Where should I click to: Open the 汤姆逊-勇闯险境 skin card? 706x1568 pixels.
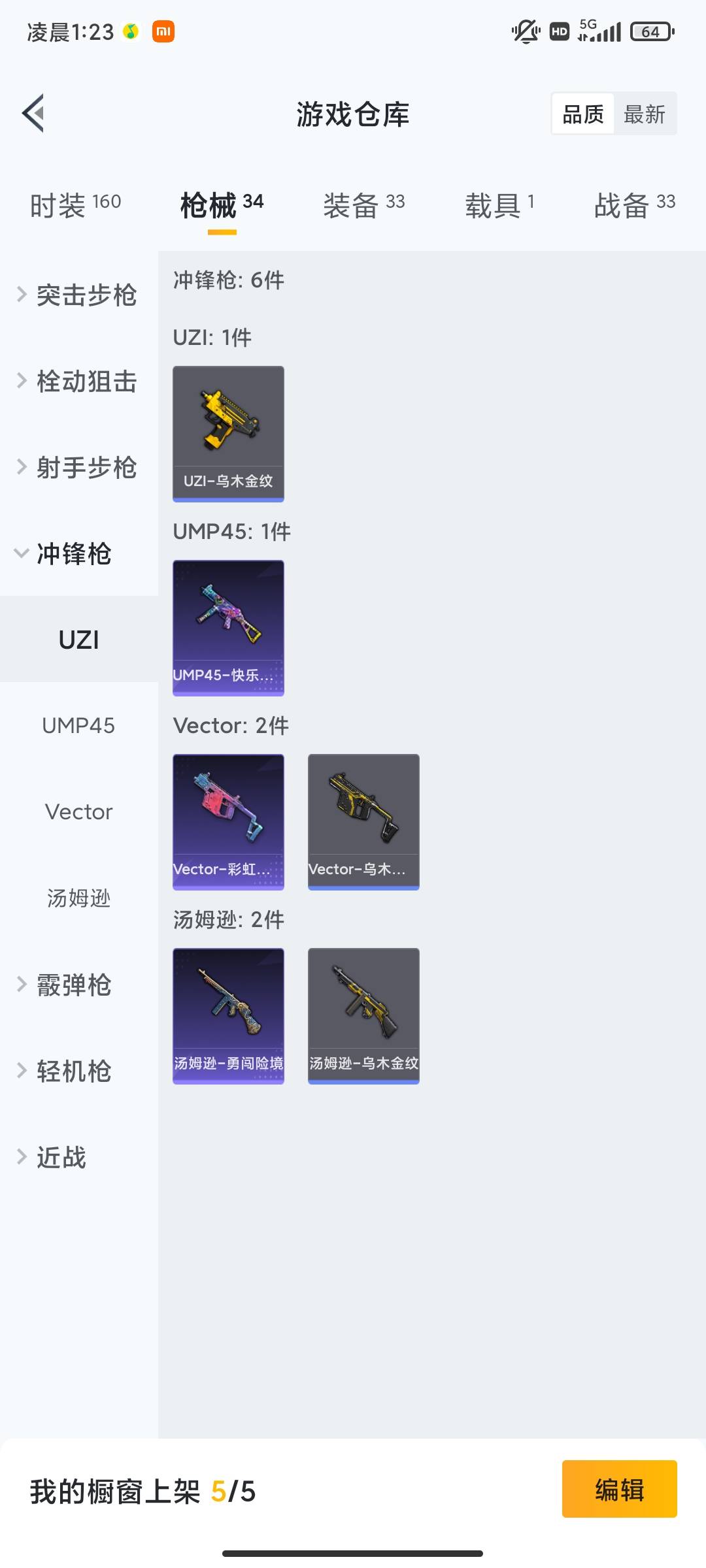[x=228, y=1015]
